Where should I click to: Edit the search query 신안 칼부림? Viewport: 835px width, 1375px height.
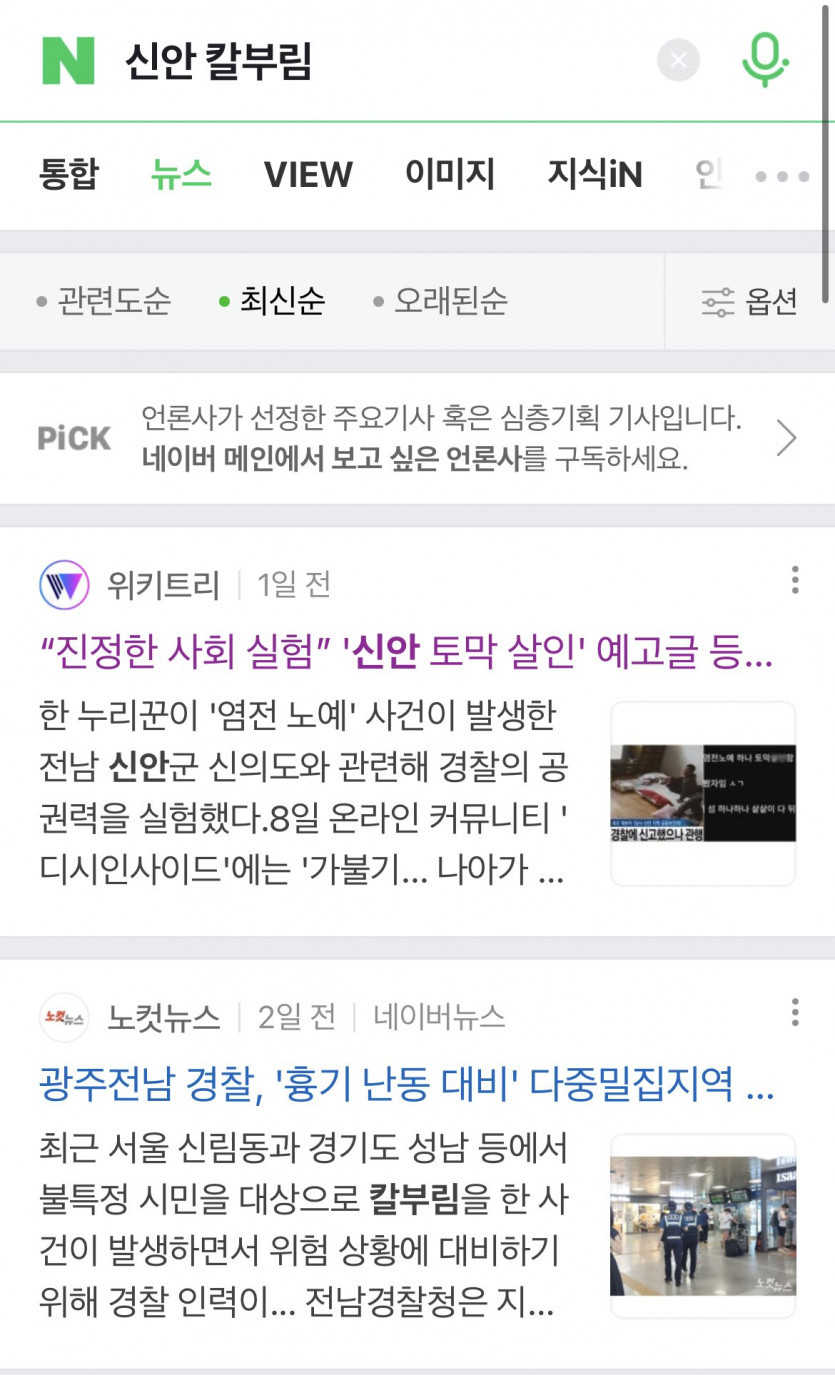pyautogui.click(x=300, y=61)
